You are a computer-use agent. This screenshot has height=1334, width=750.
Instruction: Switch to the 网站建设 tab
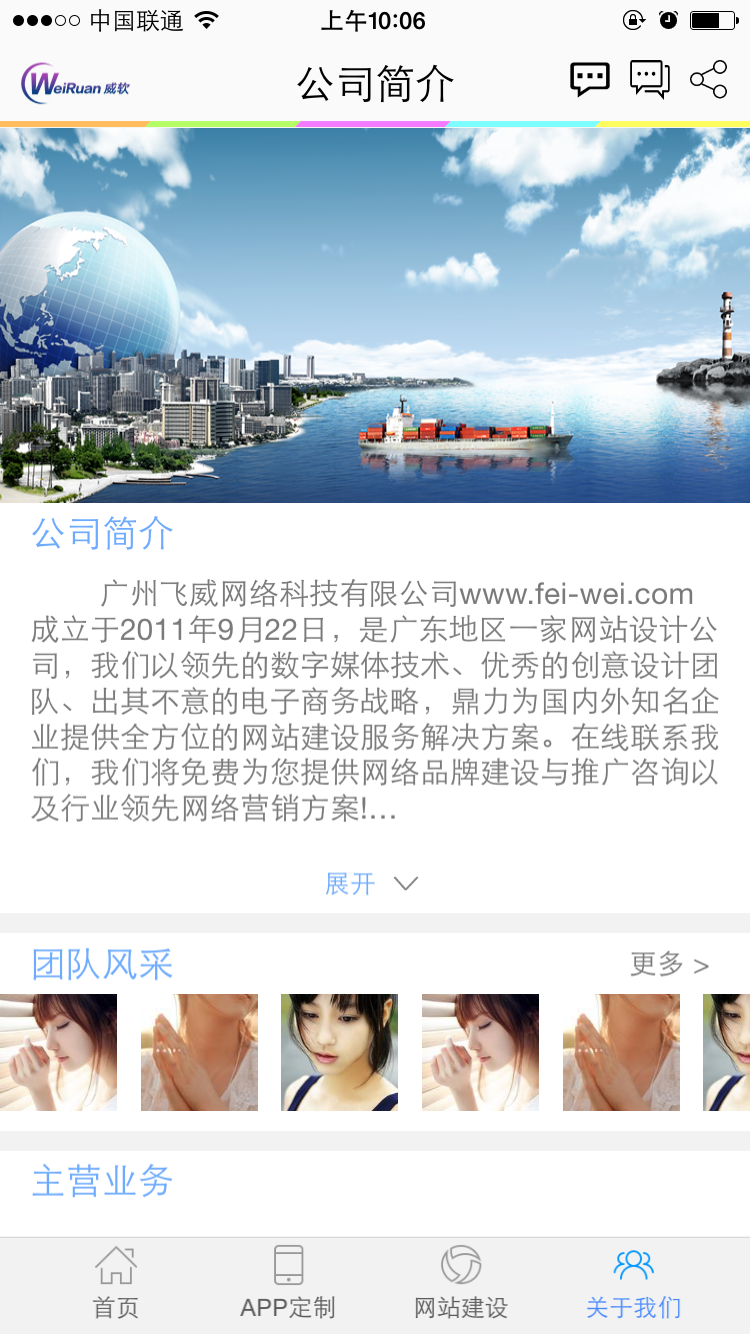[461, 1285]
